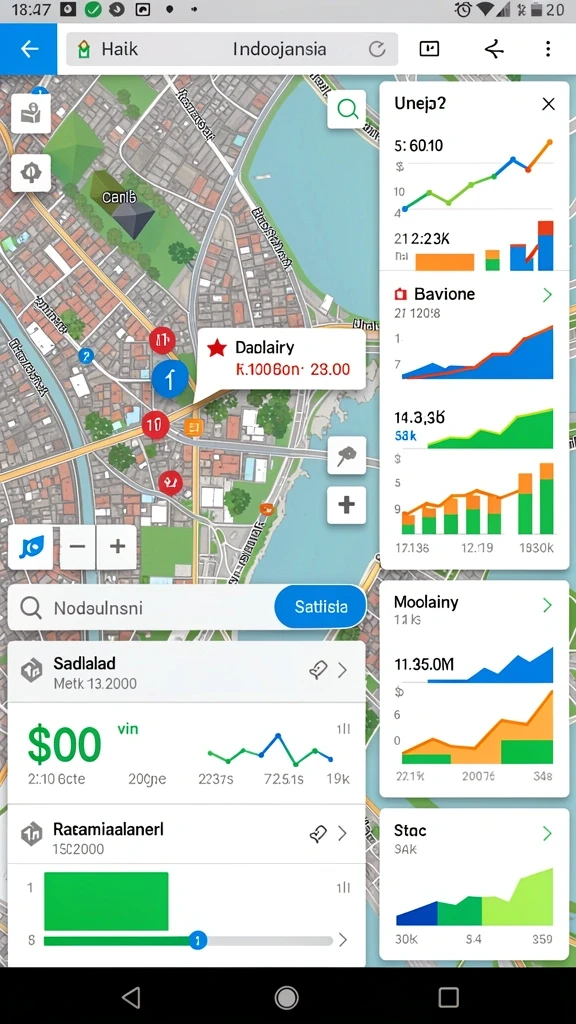Viewport: 576px width, 1024px height.
Task: Zoom out with the minus button
Action: coord(78,547)
